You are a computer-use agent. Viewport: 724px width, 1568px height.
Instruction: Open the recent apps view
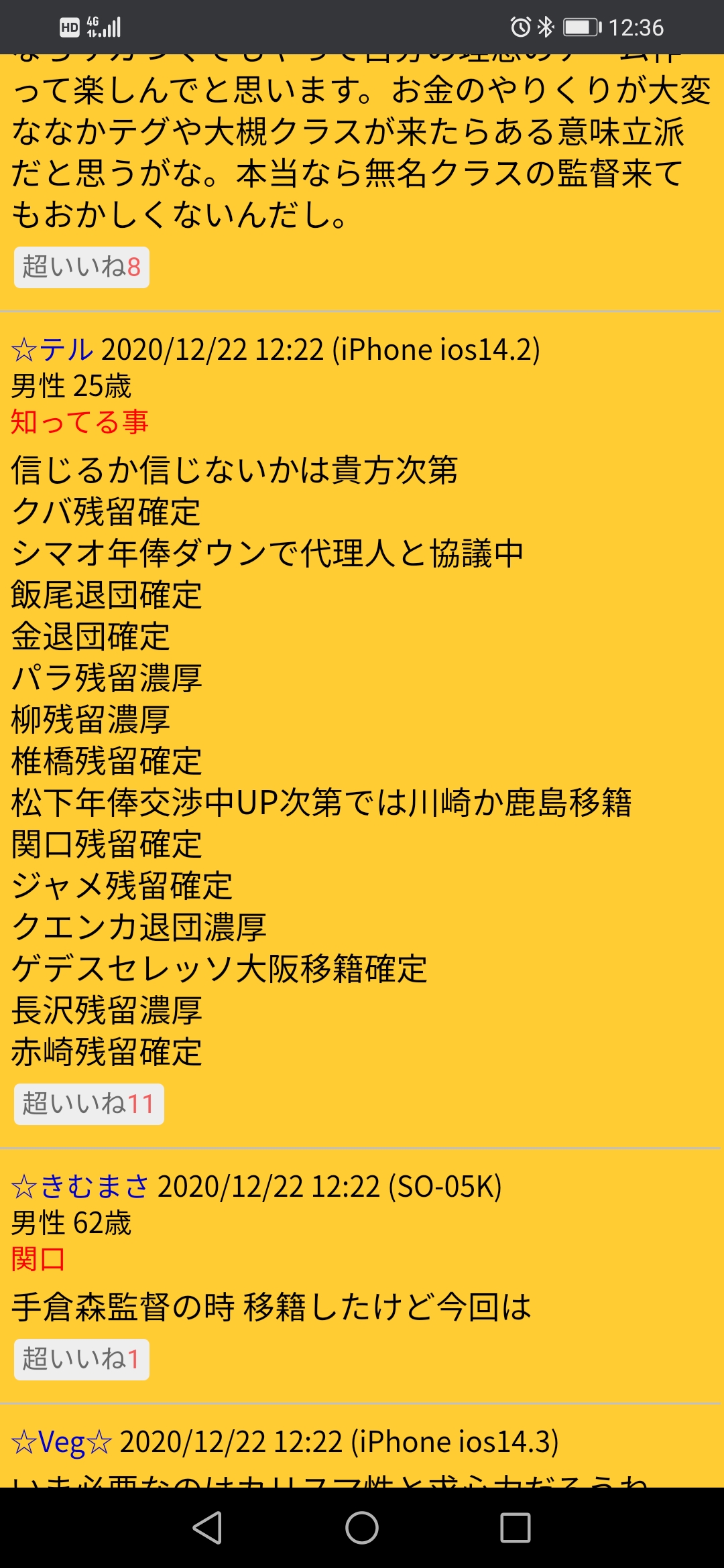[x=516, y=1528]
